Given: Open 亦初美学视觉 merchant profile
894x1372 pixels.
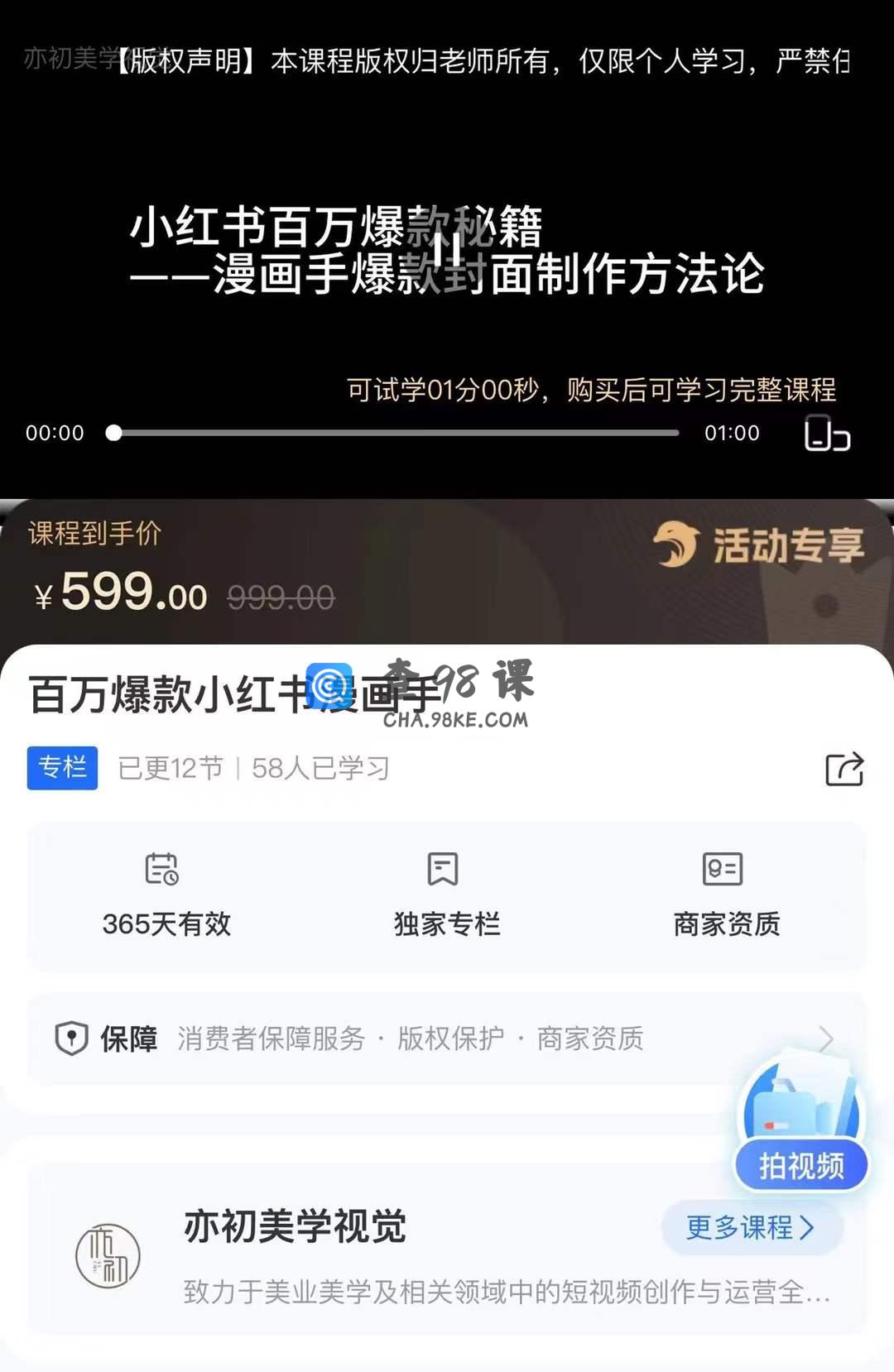Looking at the screenshot, I should (x=295, y=1227).
